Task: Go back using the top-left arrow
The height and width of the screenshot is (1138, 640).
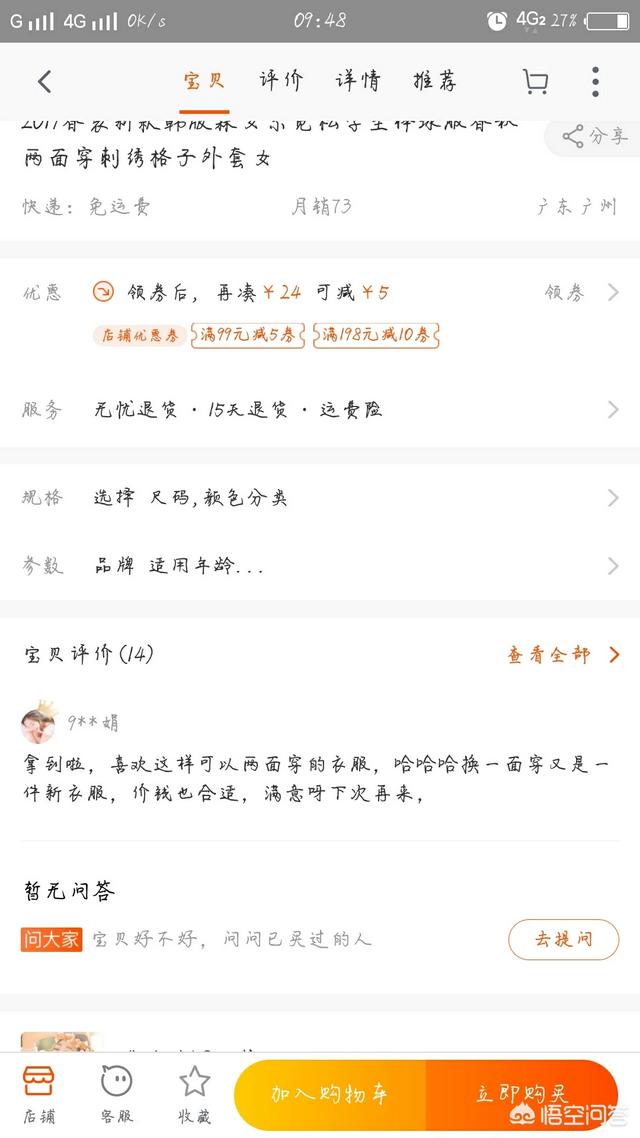Action: (45, 81)
